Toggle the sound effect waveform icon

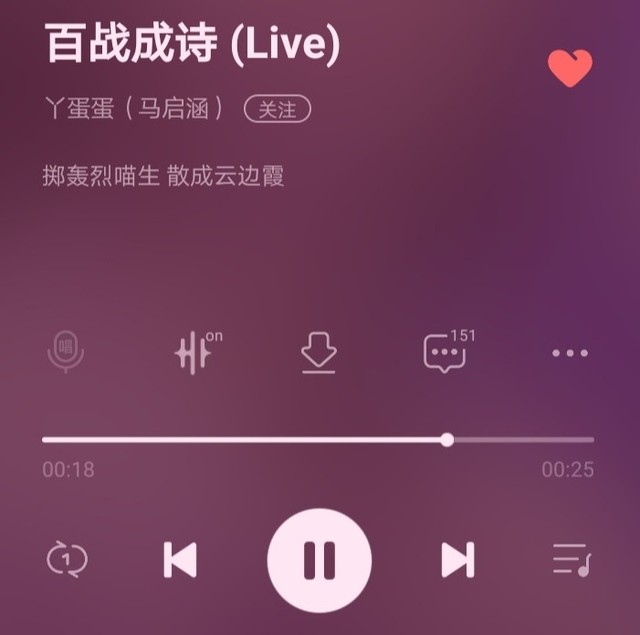point(194,352)
